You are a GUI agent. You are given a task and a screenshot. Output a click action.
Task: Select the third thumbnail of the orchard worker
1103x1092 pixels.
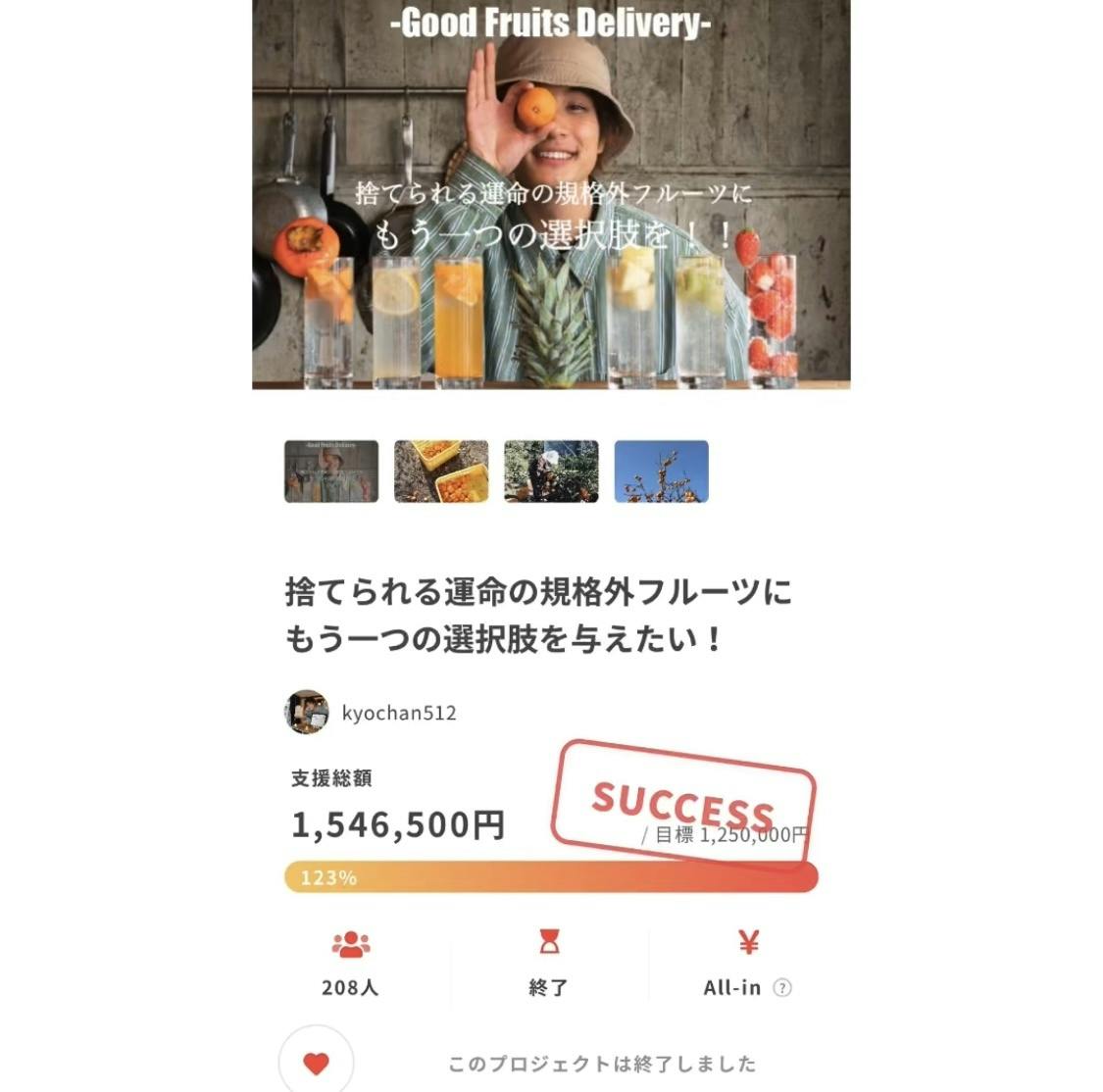(x=551, y=472)
